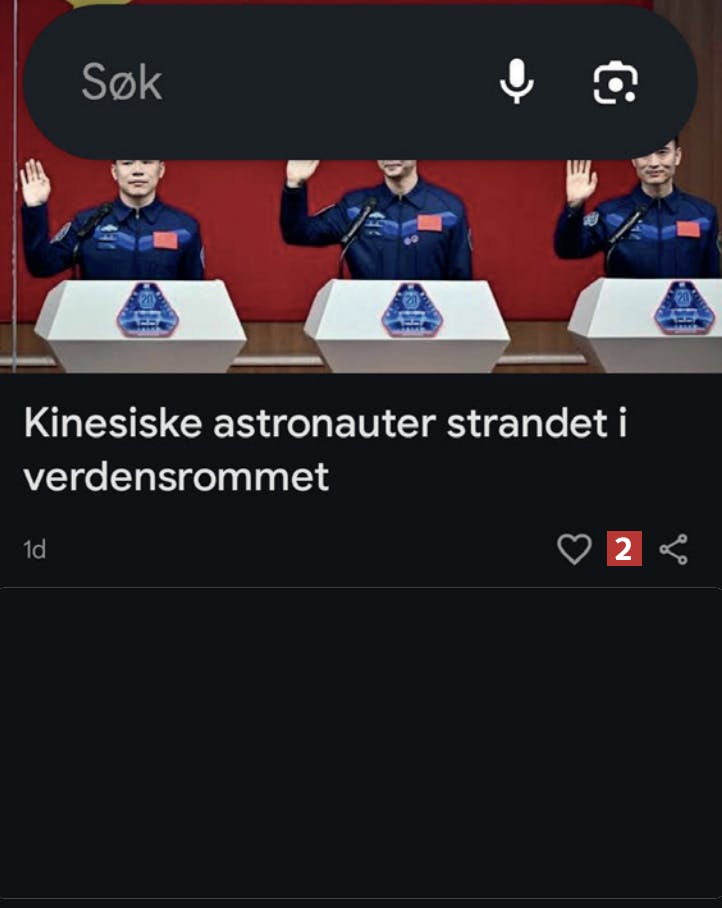Open the camera lens search
The width and height of the screenshot is (722, 908).
click(615, 83)
